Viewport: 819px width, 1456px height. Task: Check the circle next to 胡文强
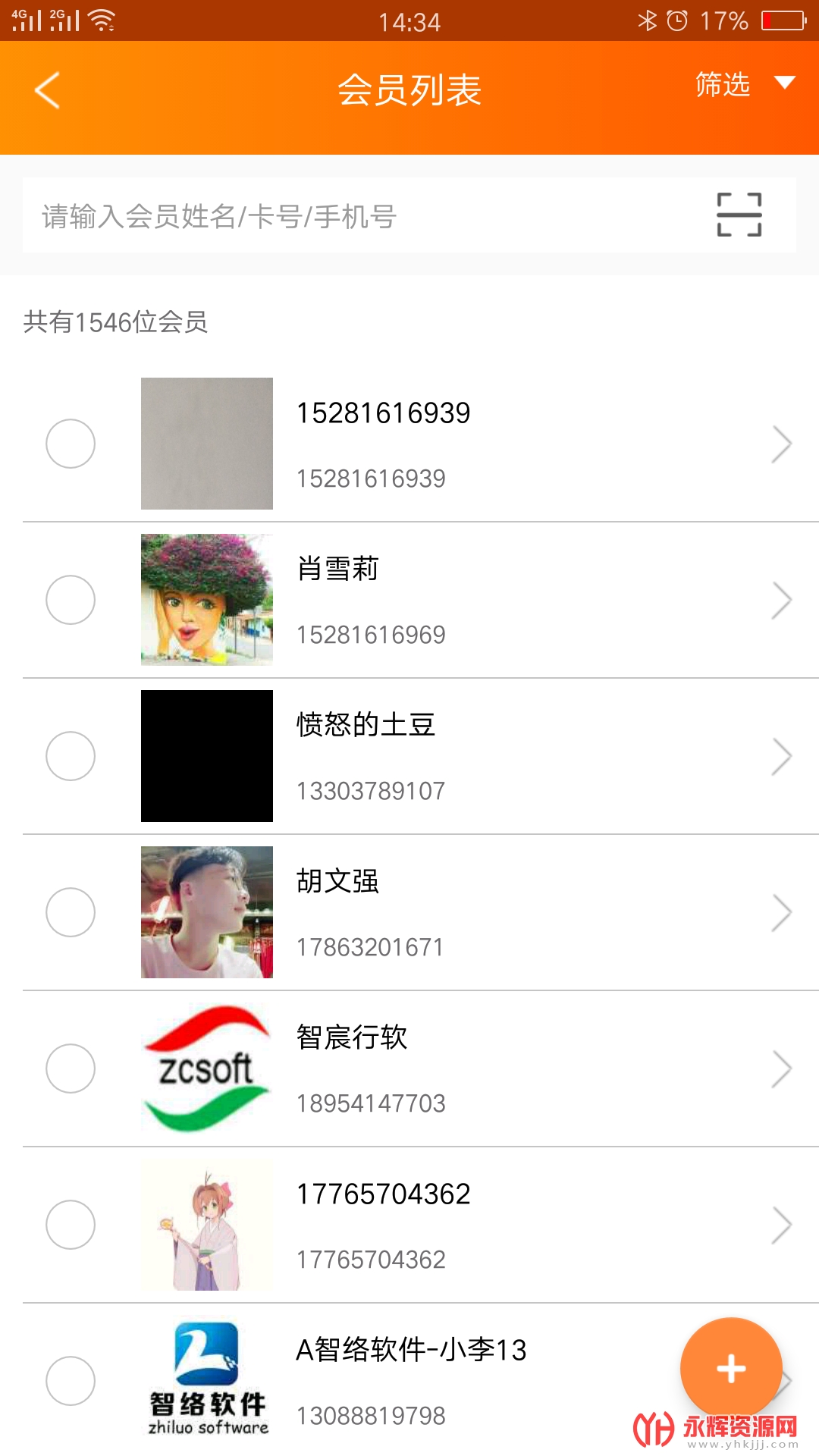click(x=71, y=912)
